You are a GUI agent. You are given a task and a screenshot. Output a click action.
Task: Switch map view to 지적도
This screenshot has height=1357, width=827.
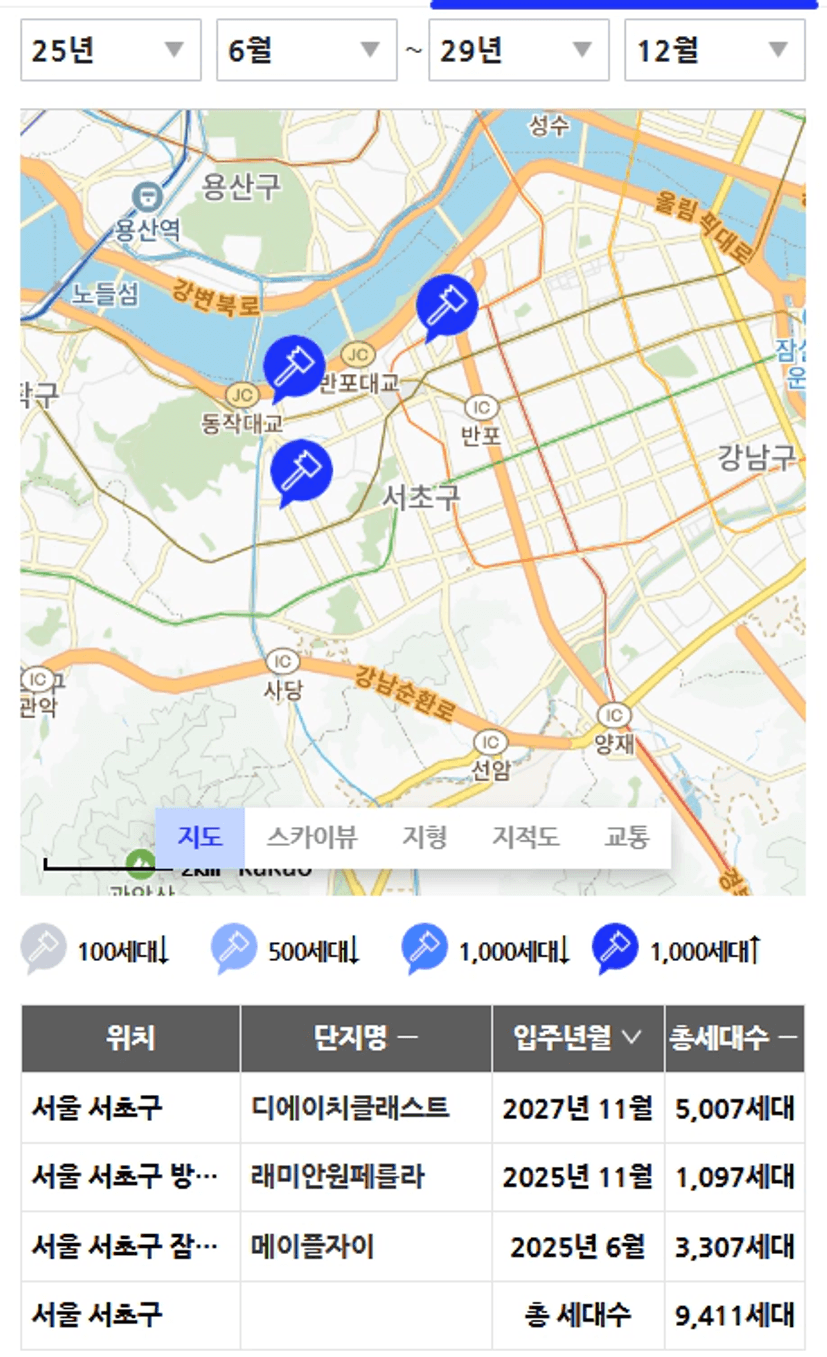click(x=525, y=838)
